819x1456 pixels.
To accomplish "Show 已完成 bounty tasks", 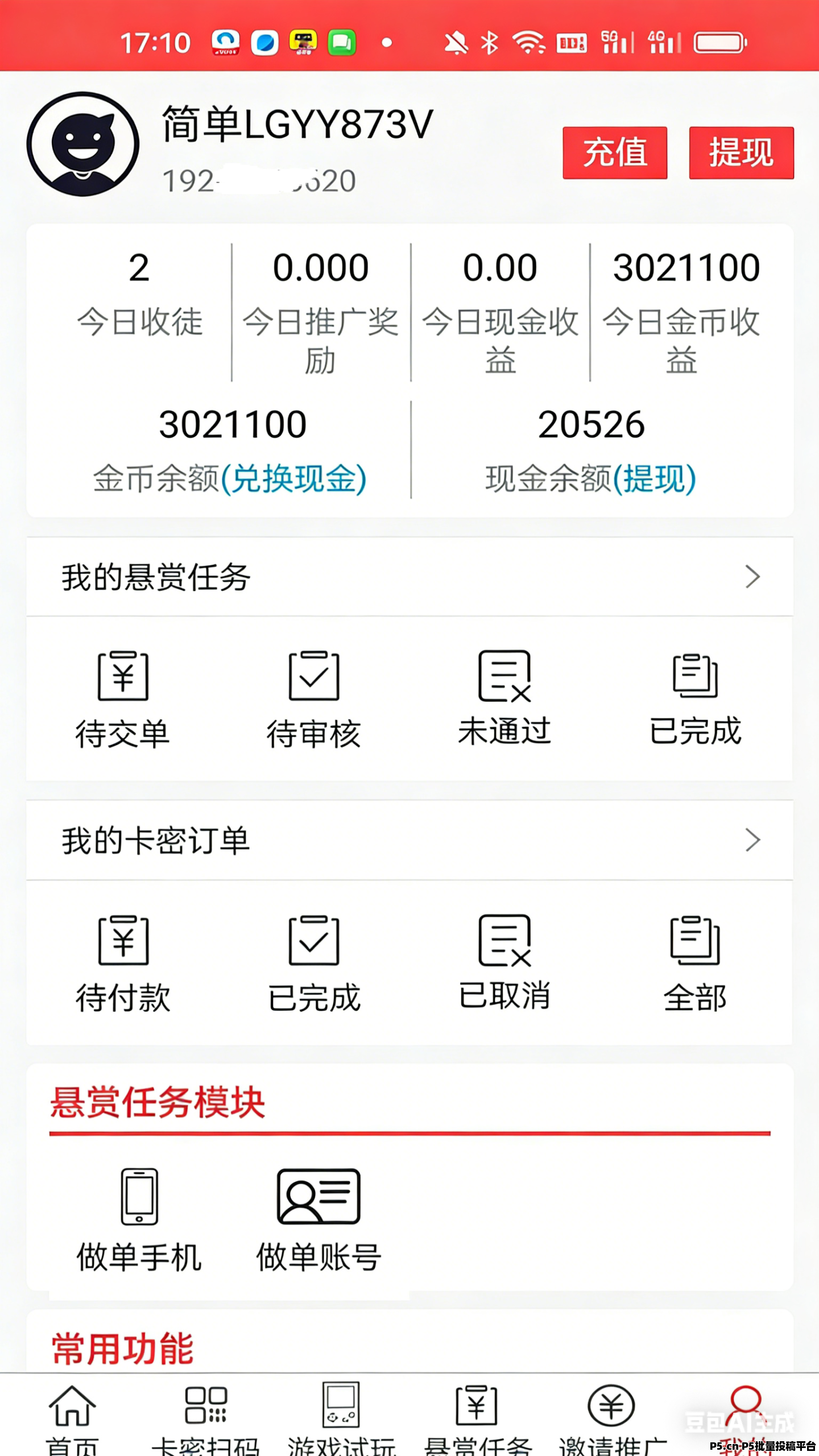I will tap(696, 697).
